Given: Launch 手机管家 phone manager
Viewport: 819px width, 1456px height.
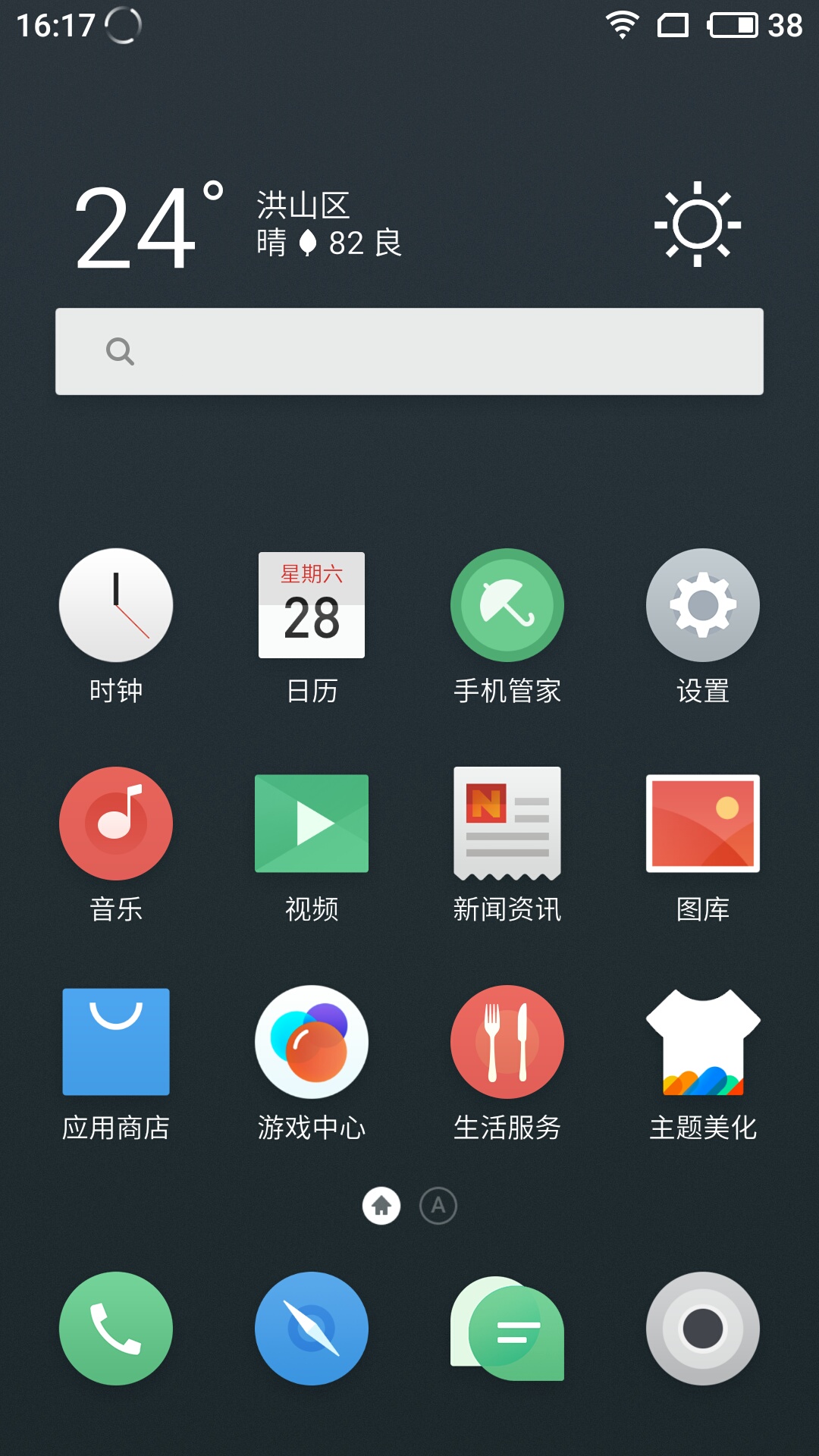Looking at the screenshot, I should coord(507,605).
